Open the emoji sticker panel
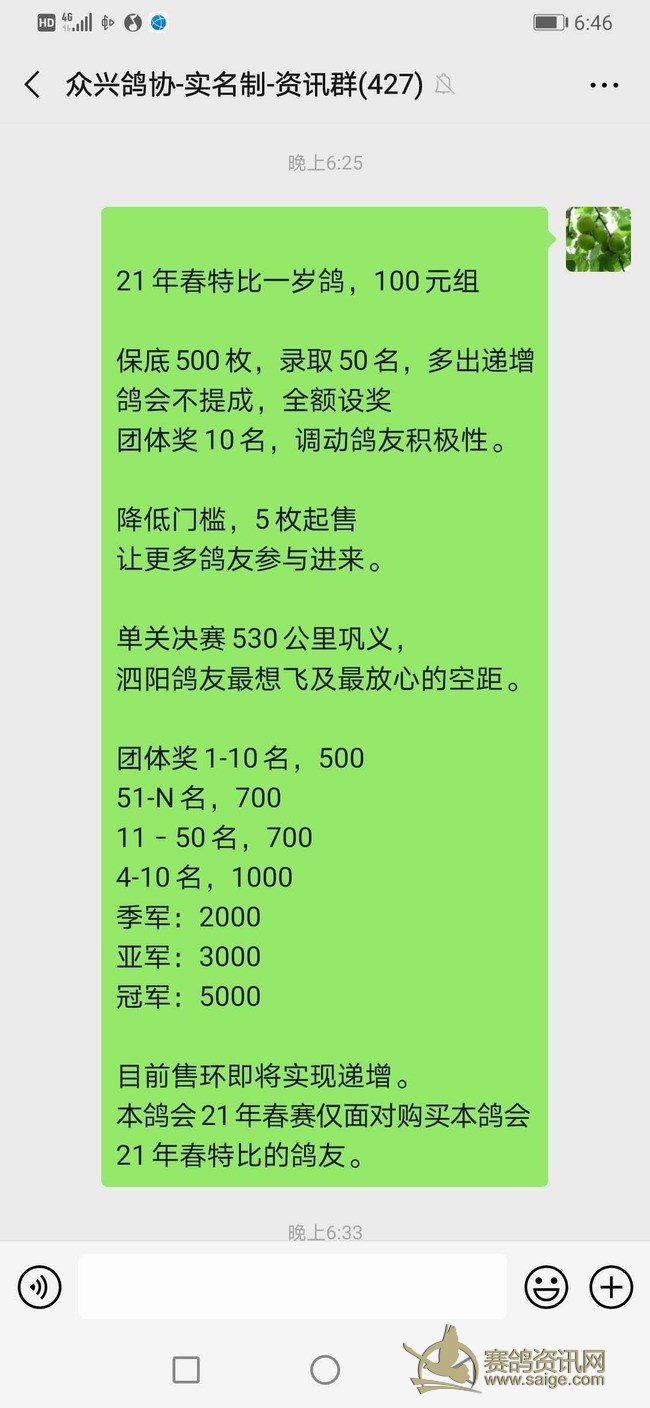The height and width of the screenshot is (1408, 650). point(546,1286)
